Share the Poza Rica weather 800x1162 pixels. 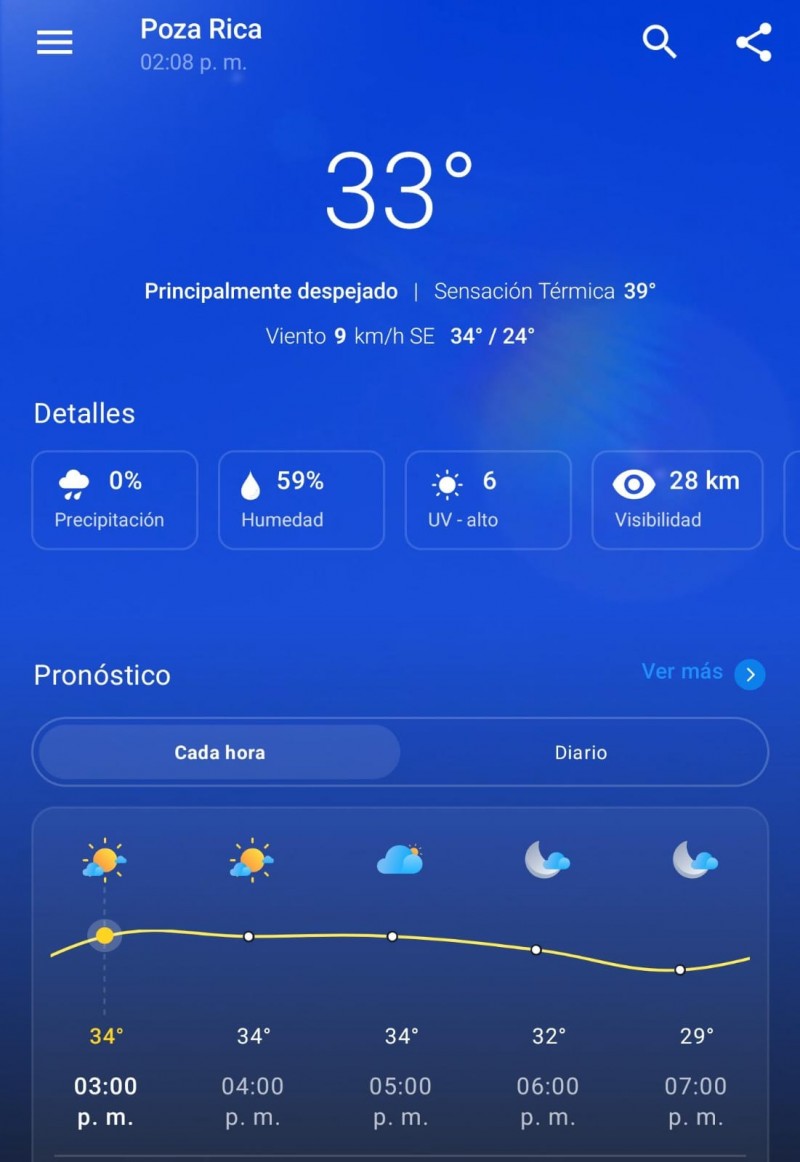click(753, 42)
